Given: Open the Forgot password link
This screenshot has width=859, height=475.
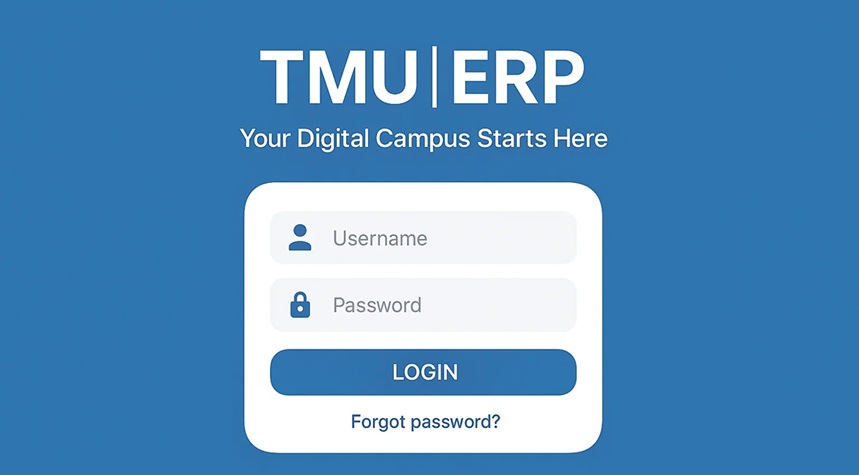Looking at the screenshot, I should pyautogui.click(x=425, y=422).
